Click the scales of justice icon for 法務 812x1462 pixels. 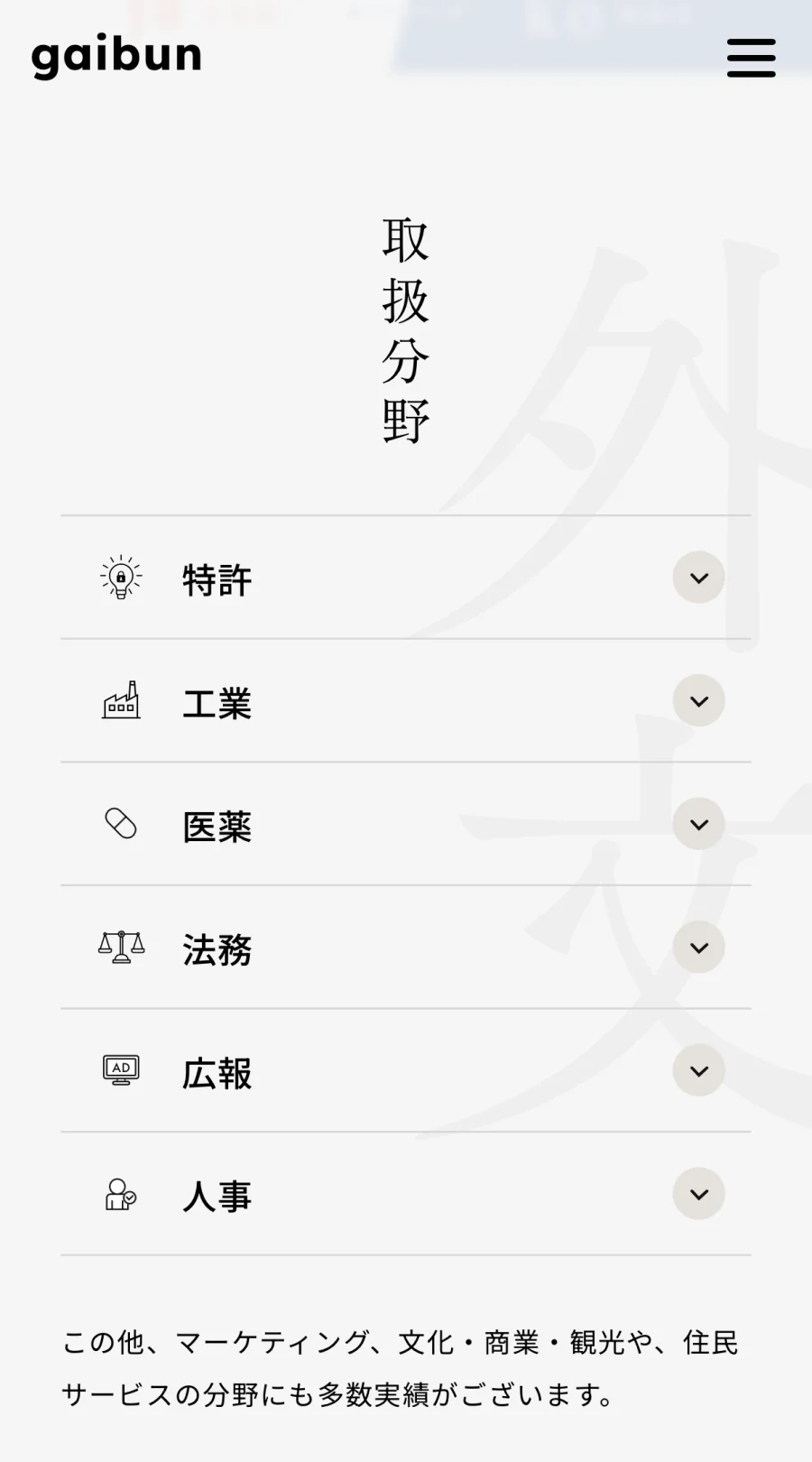[x=120, y=948]
